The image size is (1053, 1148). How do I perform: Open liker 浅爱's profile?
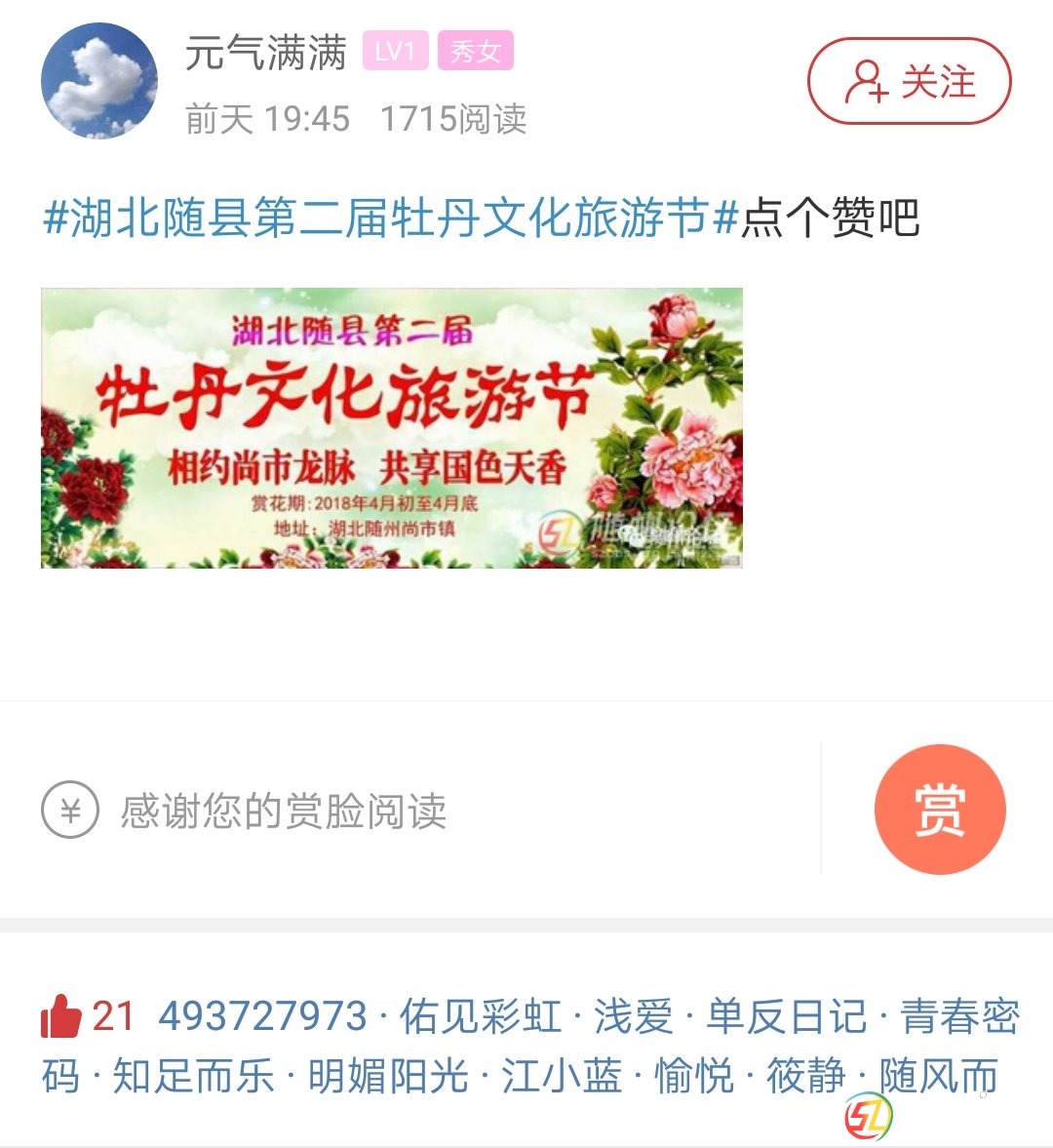coord(634,1016)
